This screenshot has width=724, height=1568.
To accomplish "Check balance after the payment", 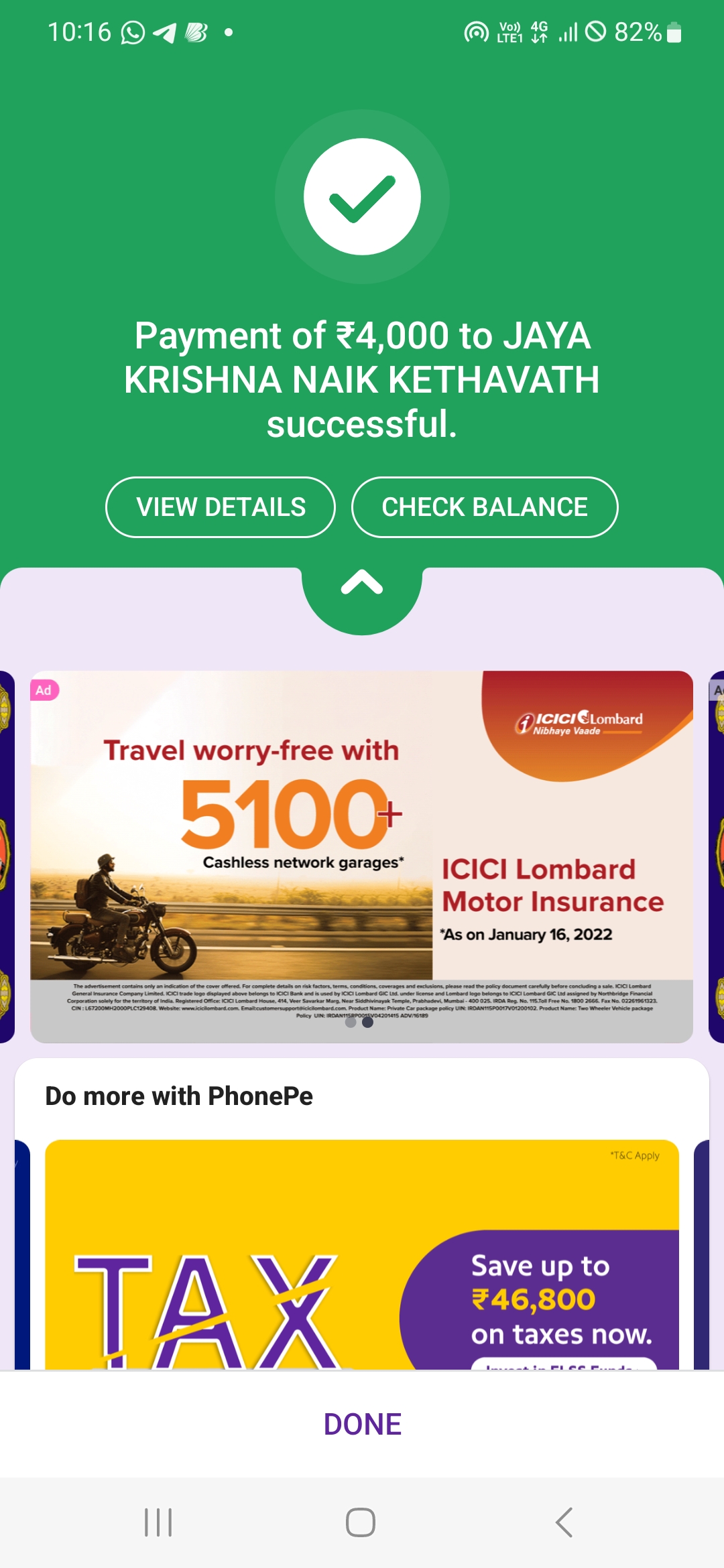I will click(x=485, y=507).
